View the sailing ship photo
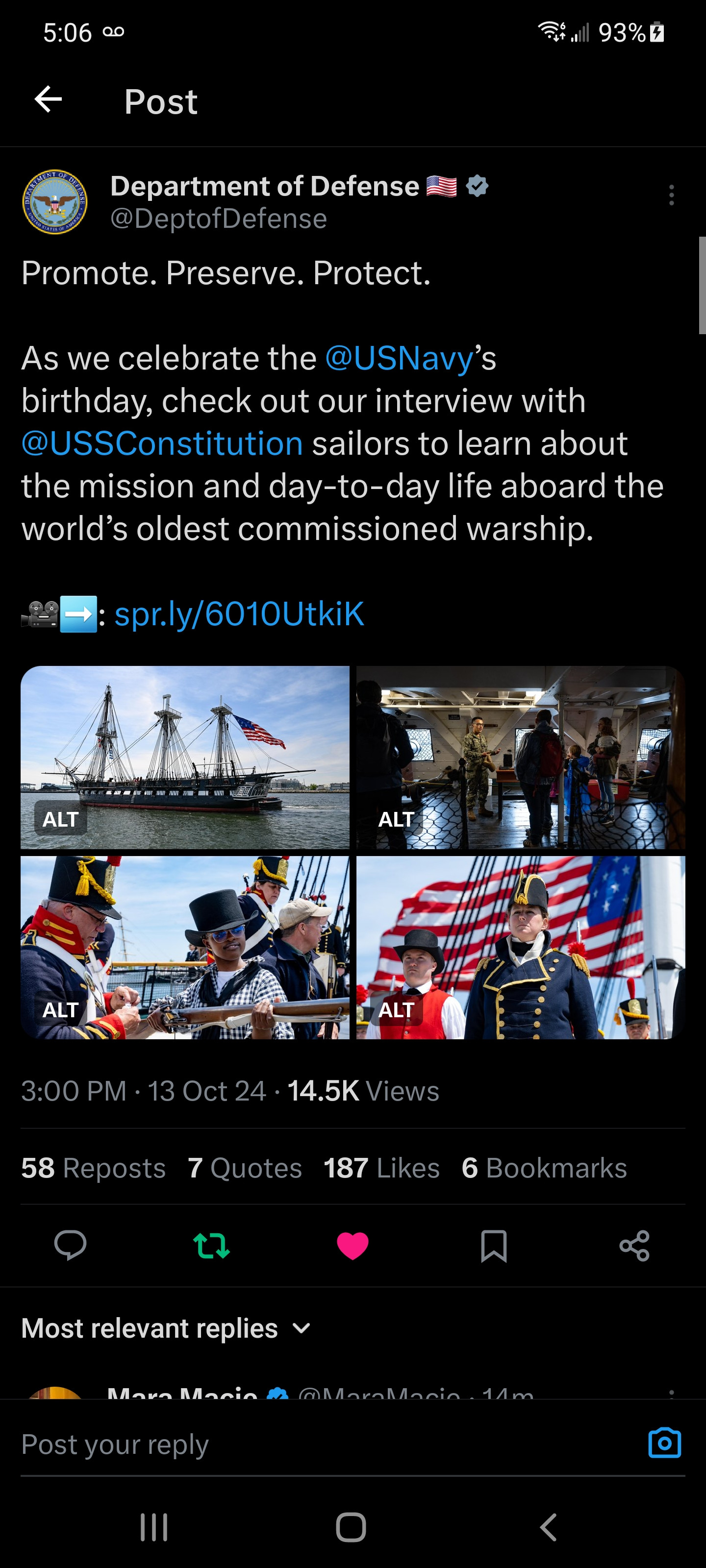The width and height of the screenshot is (706, 1568). click(185, 757)
